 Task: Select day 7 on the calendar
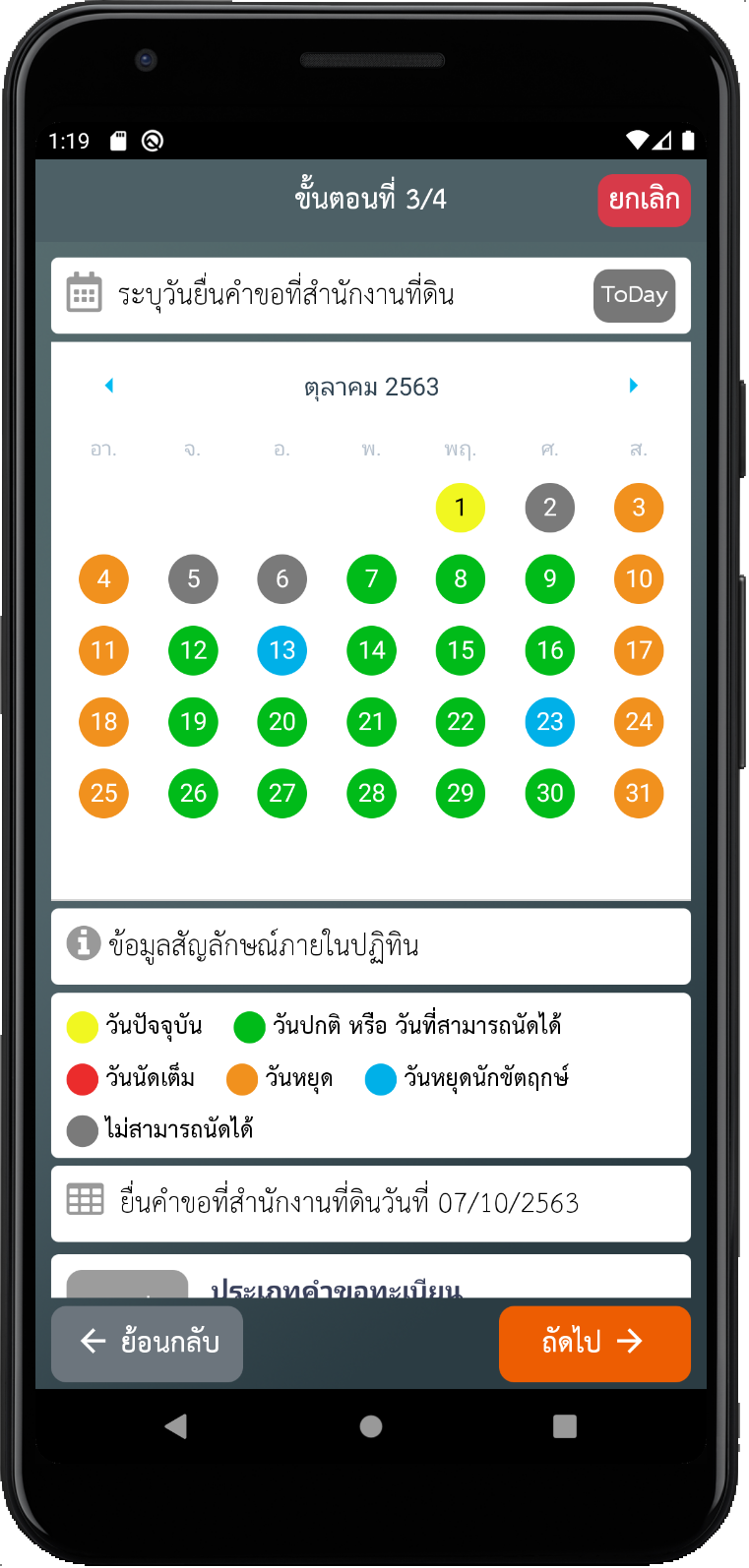click(x=371, y=579)
